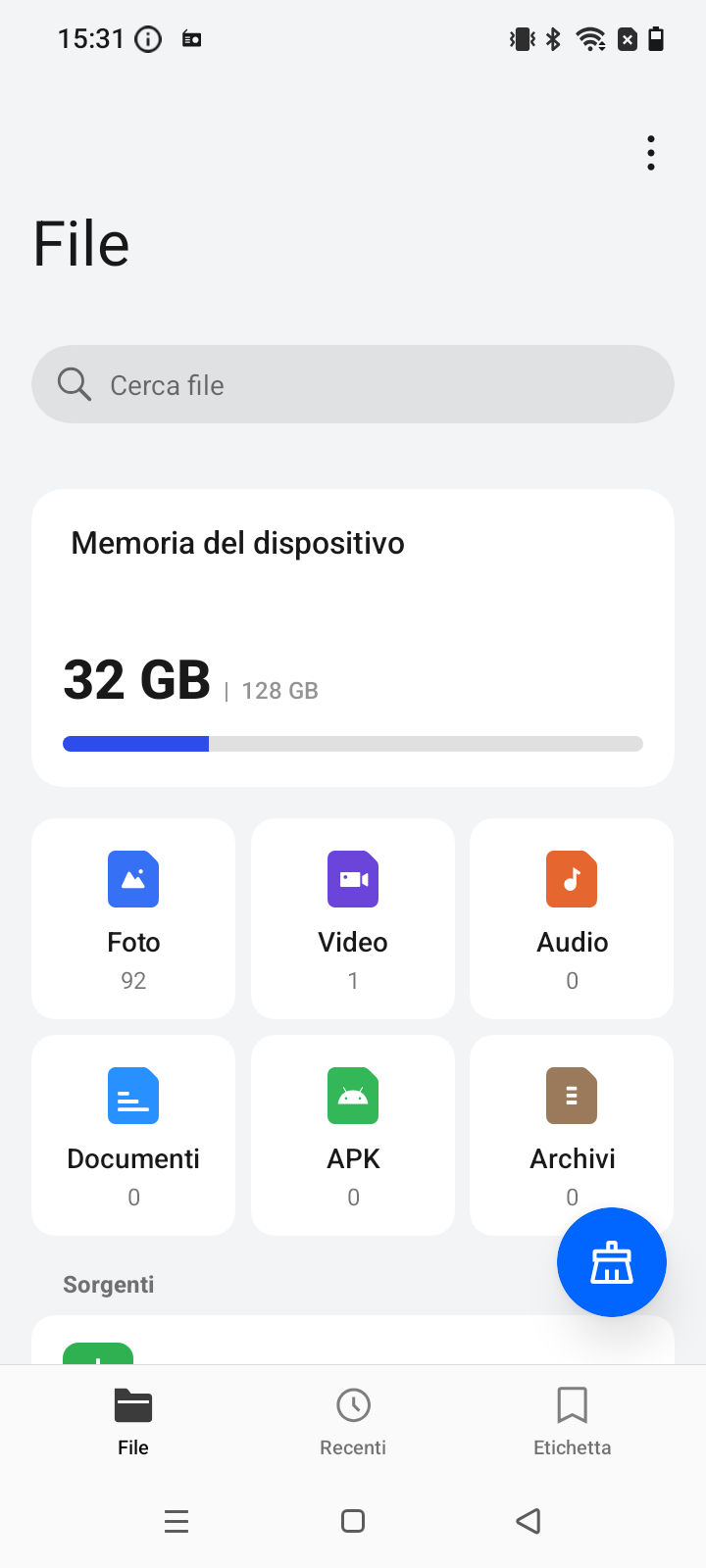Open the three-dot overflow menu
Screen dimensions: 706x1568
pyautogui.click(x=651, y=153)
